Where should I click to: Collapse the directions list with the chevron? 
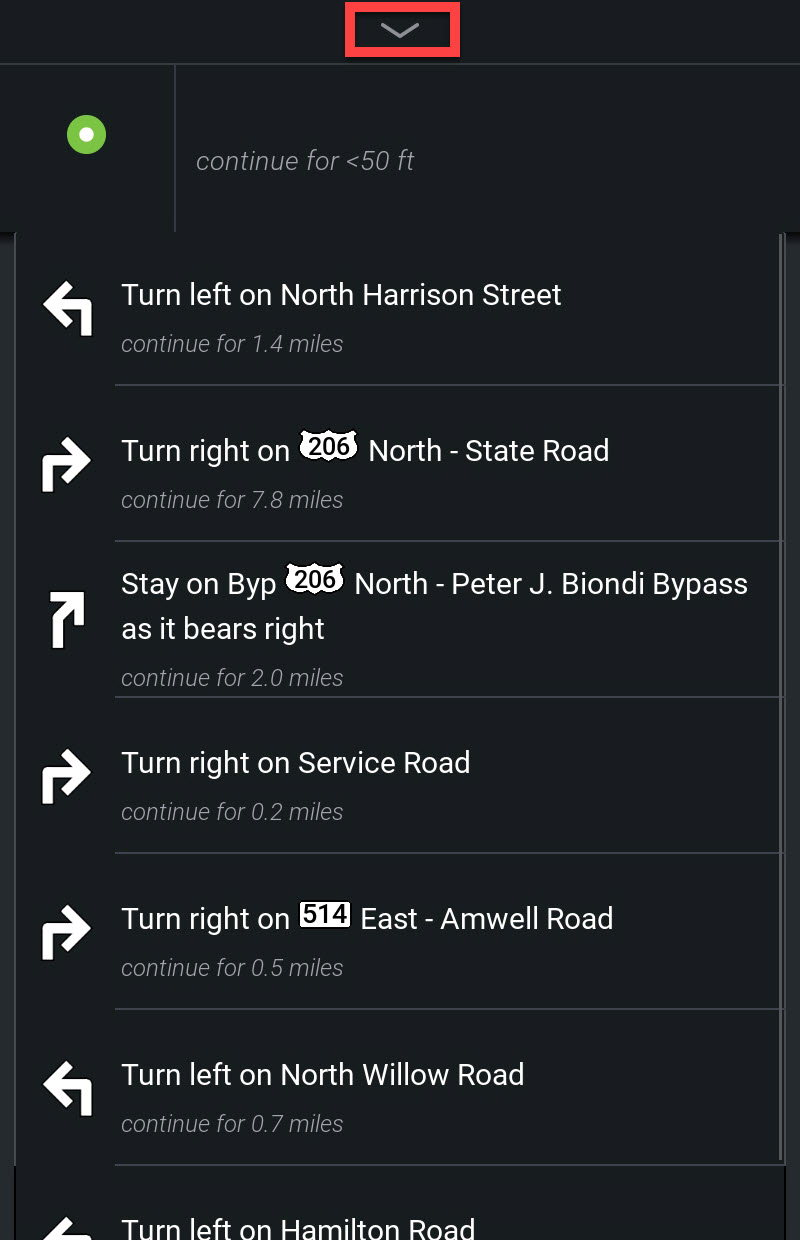(x=401, y=30)
